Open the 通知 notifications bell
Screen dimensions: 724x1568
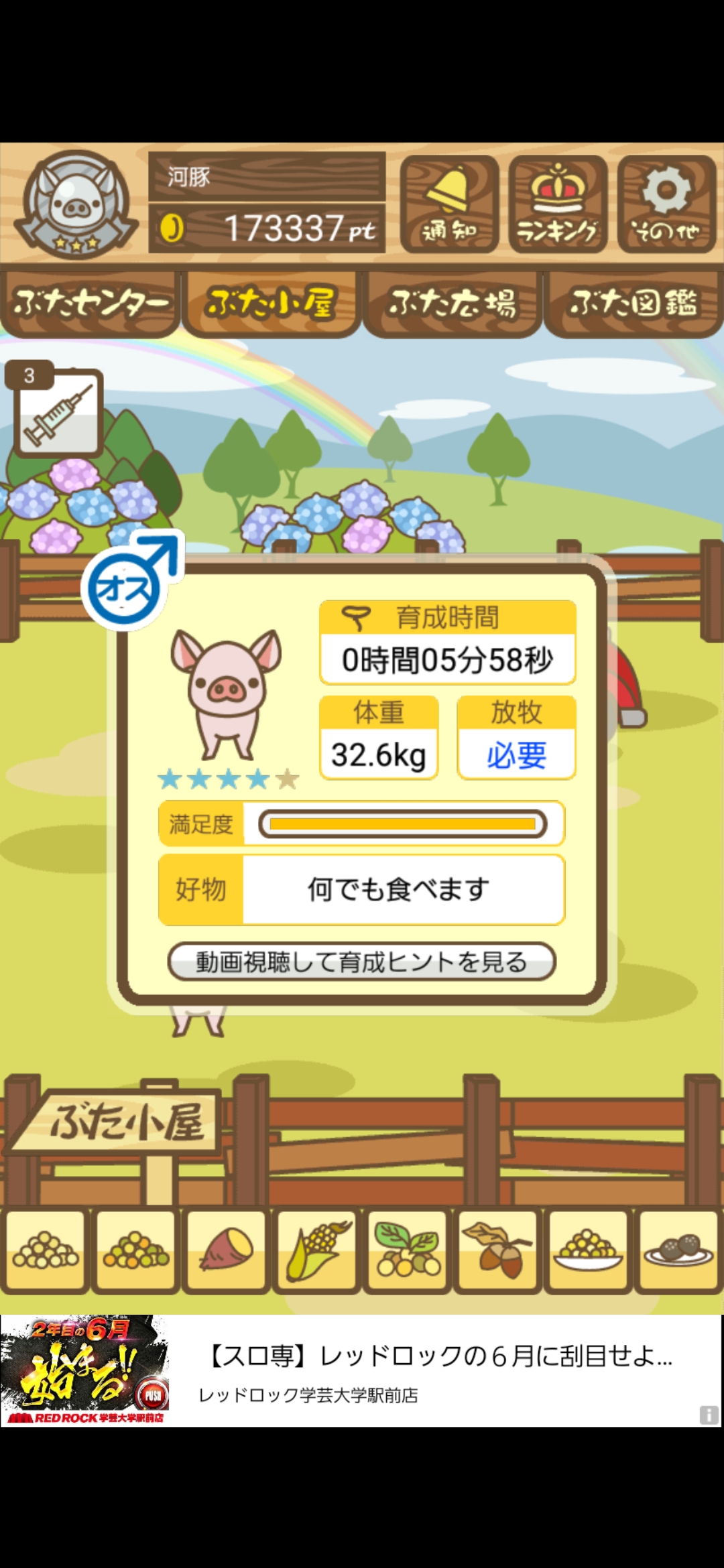[x=449, y=204]
